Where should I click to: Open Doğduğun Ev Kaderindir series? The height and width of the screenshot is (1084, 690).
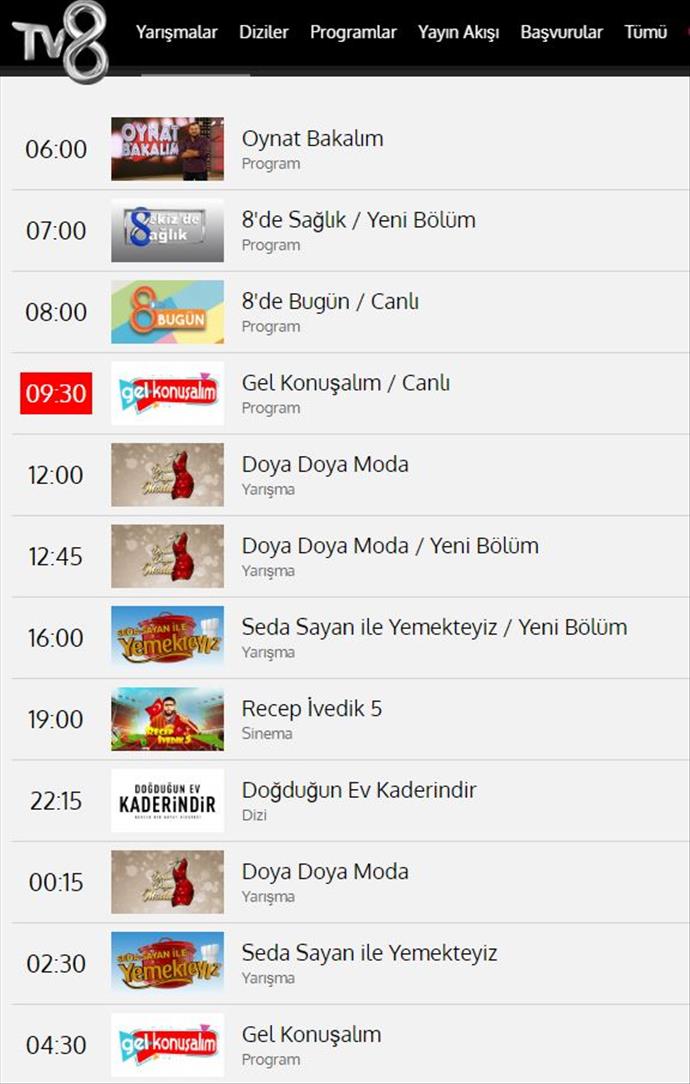pos(359,790)
